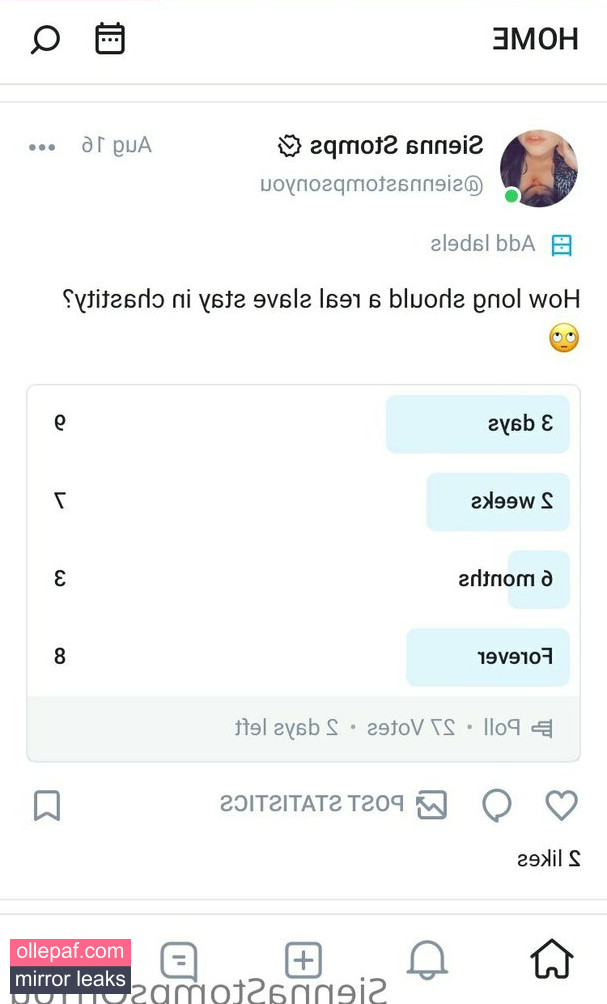Like the poll post with heart
607x1004 pixels.
click(561, 804)
